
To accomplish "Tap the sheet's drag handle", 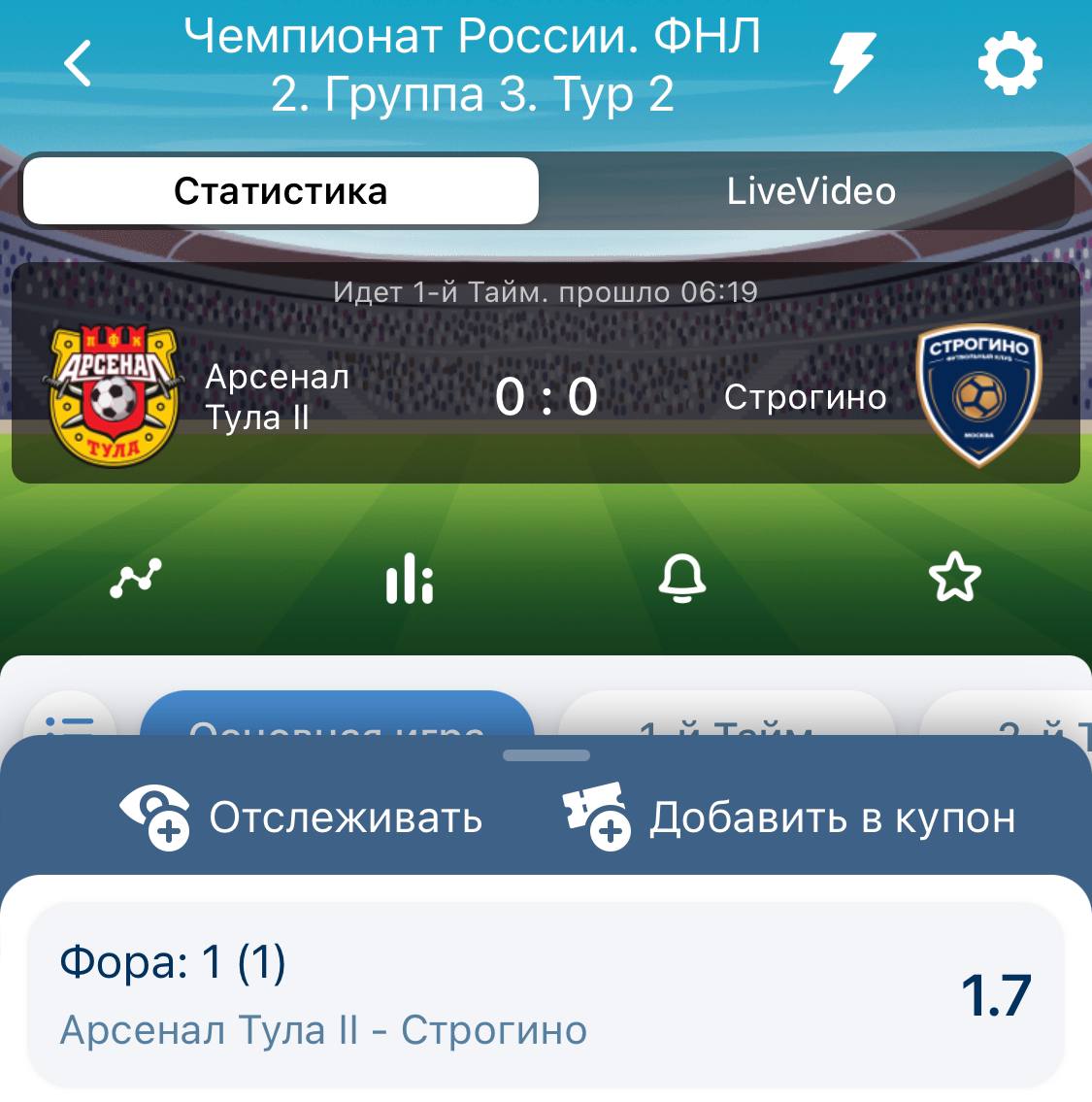I will point(546,755).
